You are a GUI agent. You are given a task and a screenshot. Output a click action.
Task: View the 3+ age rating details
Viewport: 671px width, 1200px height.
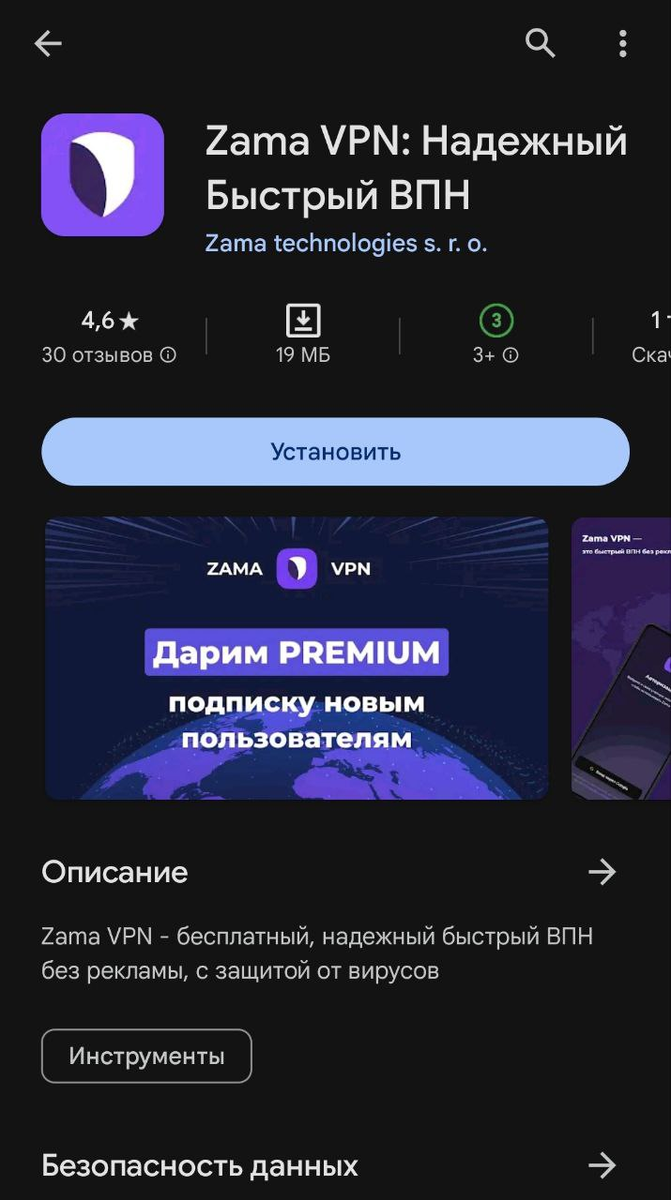click(x=495, y=336)
